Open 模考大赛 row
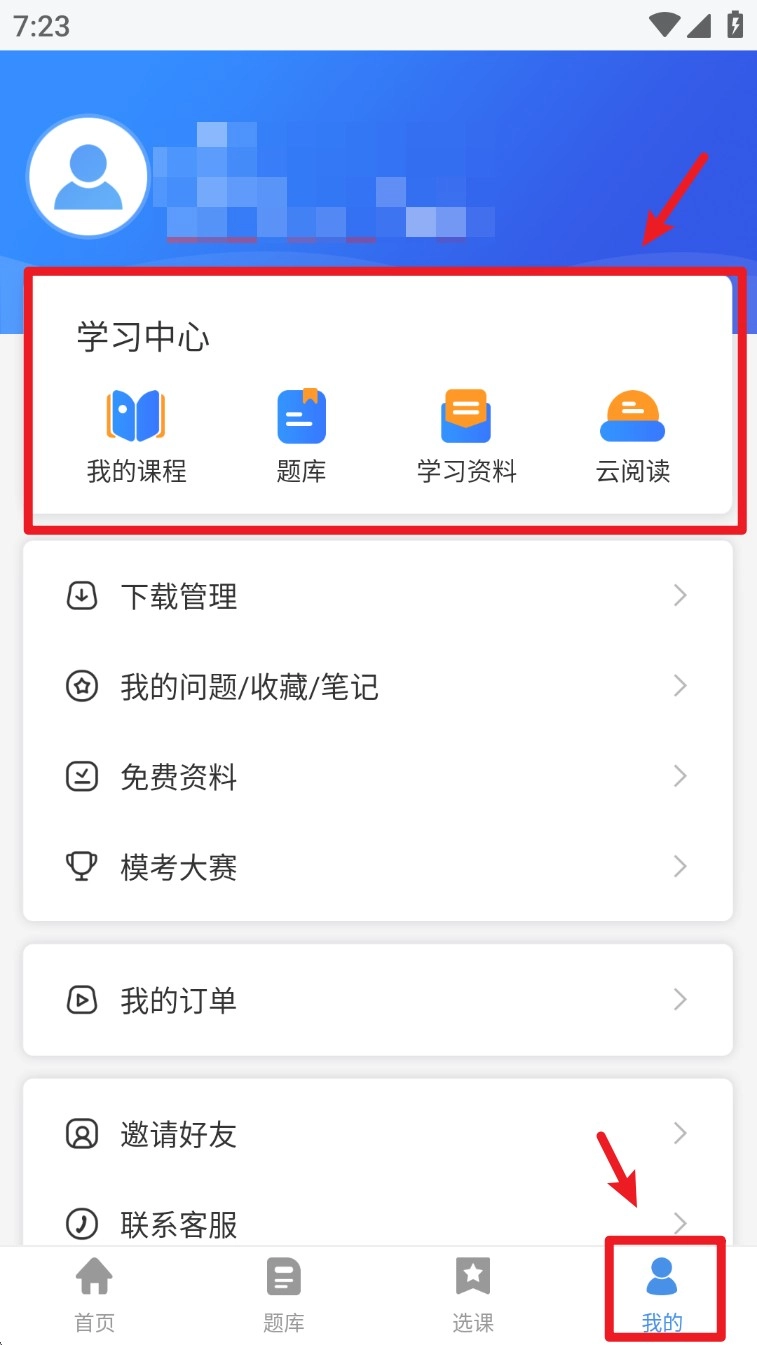This screenshot has width=757, height=1345. [x=378, y=867]
